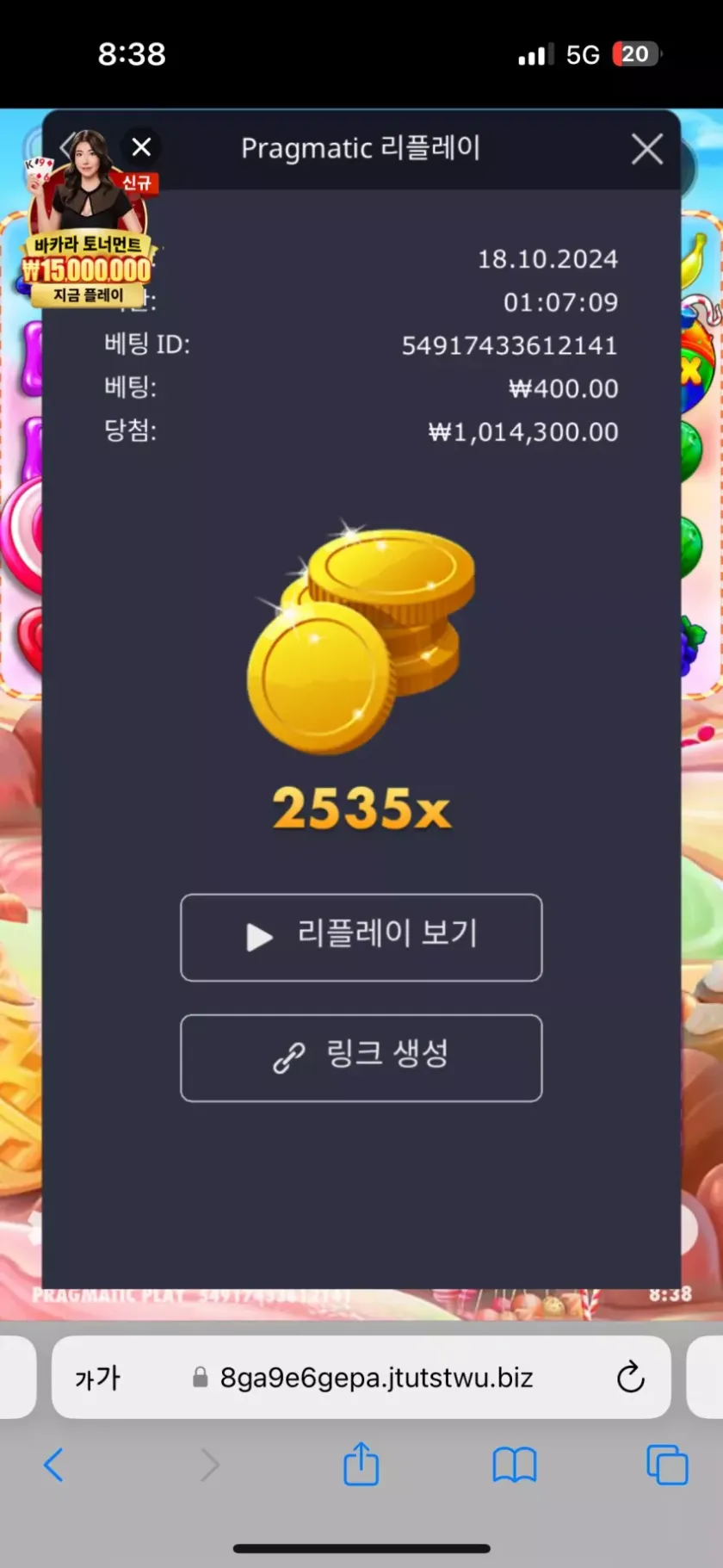Tap the address bar URL field
This screenshot has height=1568, width=723.
click(376, 1378)
